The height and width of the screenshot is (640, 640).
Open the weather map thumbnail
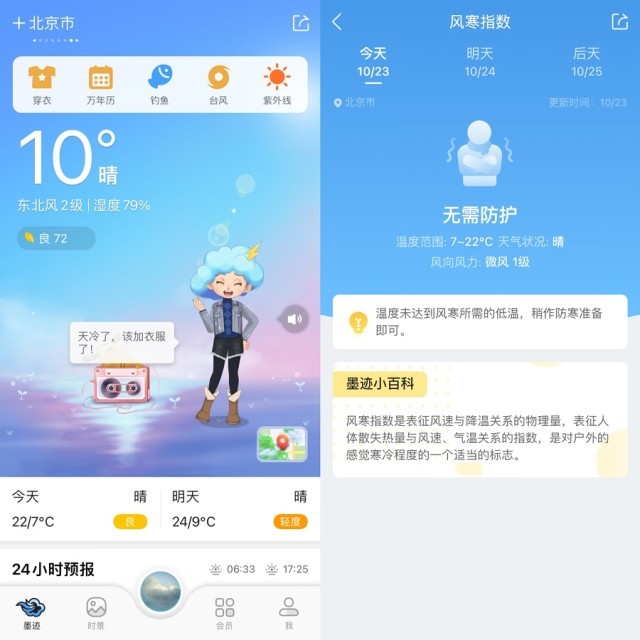coord(281,445)
